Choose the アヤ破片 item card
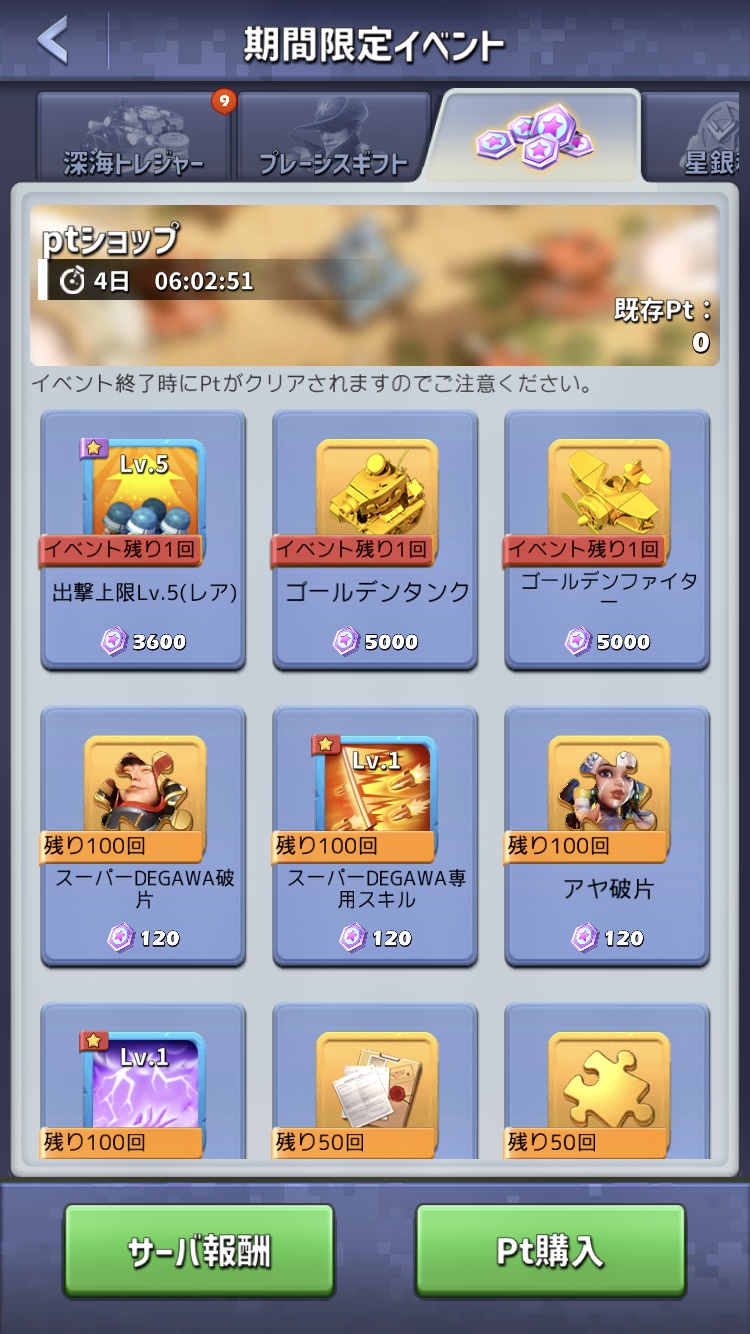Viewport: 750px width, 1334px height. click(607, 837)
